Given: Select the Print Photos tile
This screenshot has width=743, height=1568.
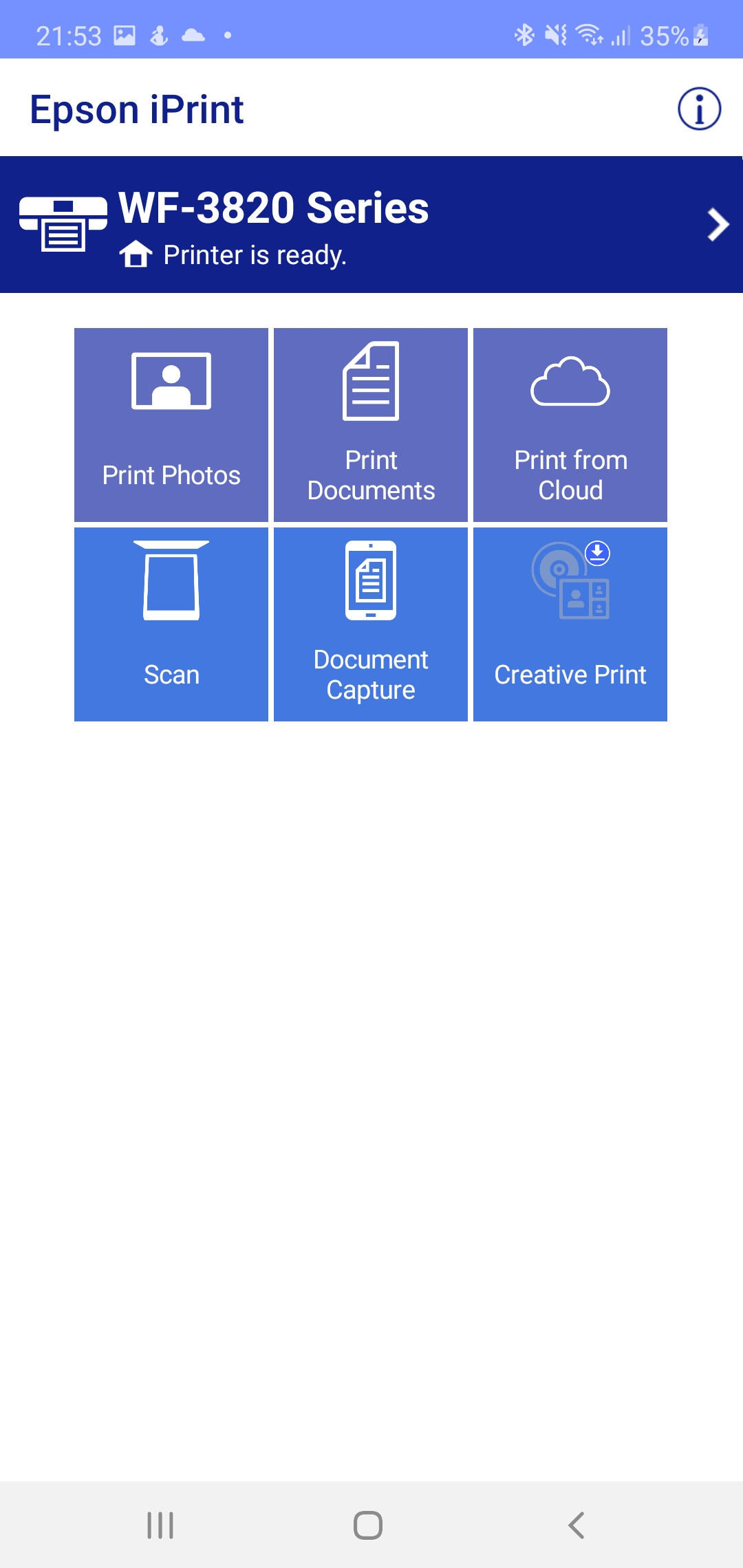Looking at the screenshot, I should (171, 424).
